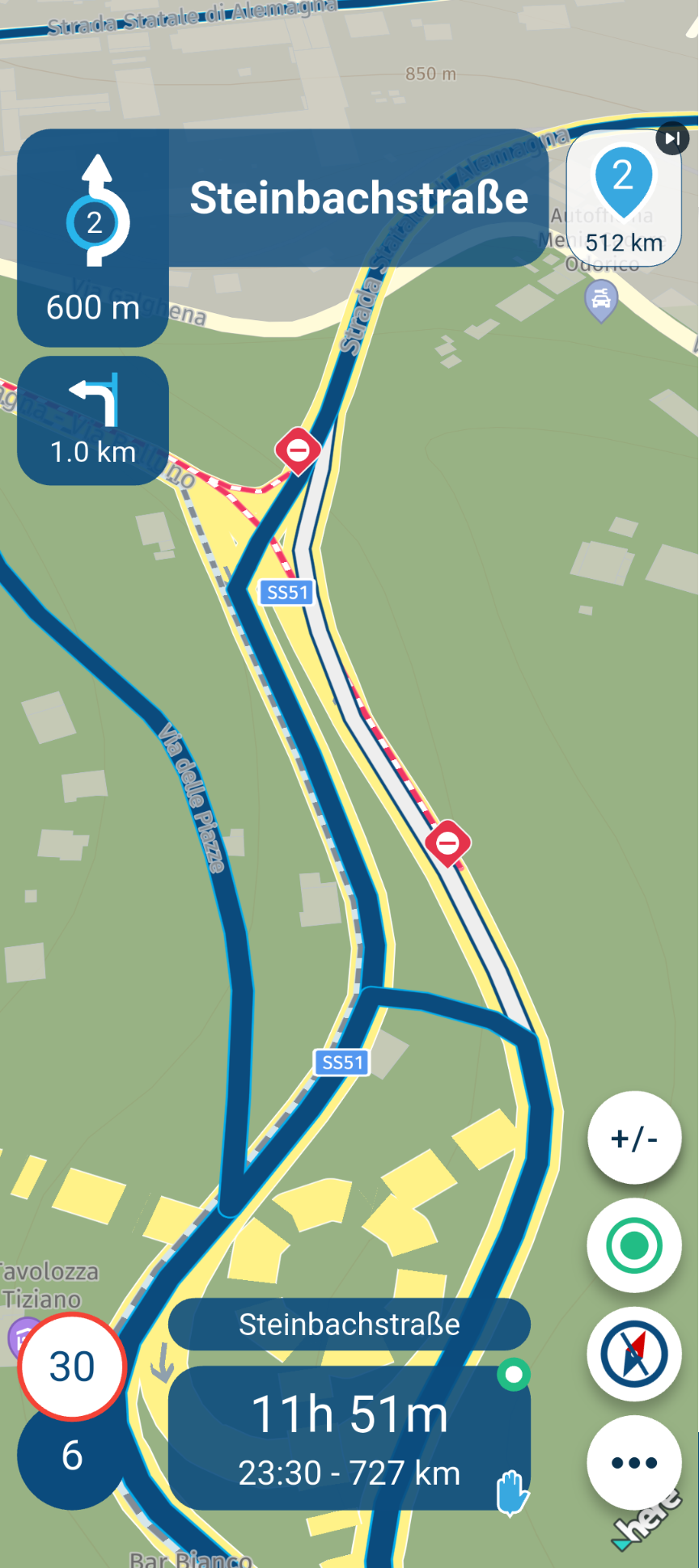Tap the Steinbachstraße street name banner
This screenshot has width=699, height=1568.
pos(349,1324)
